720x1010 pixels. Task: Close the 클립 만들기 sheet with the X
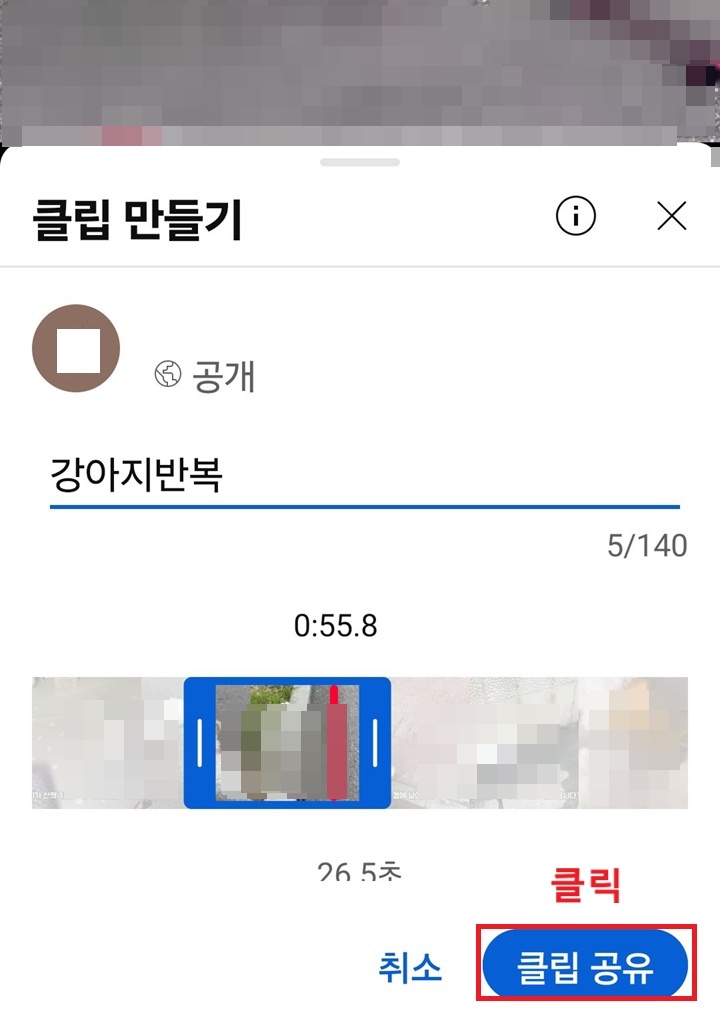pyautogui.click(x=672, y=216)
